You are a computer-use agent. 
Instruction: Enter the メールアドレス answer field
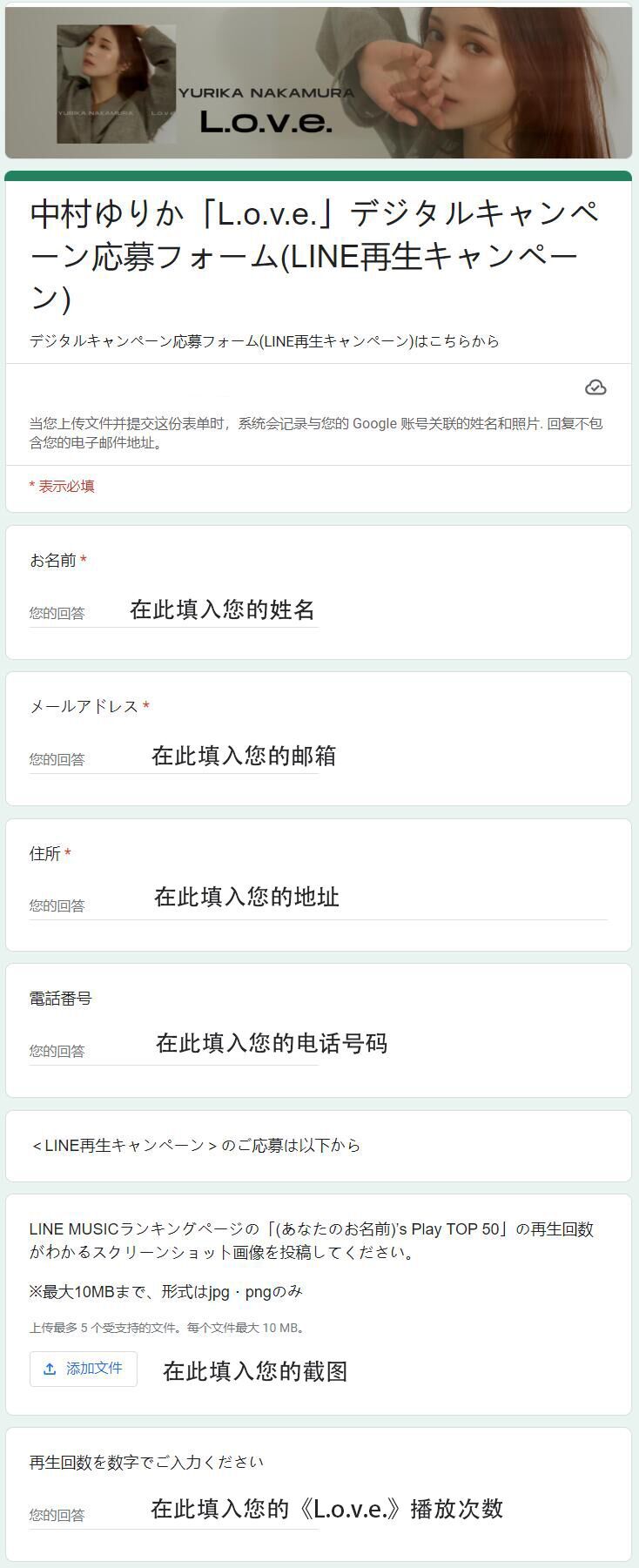point(174,759)
